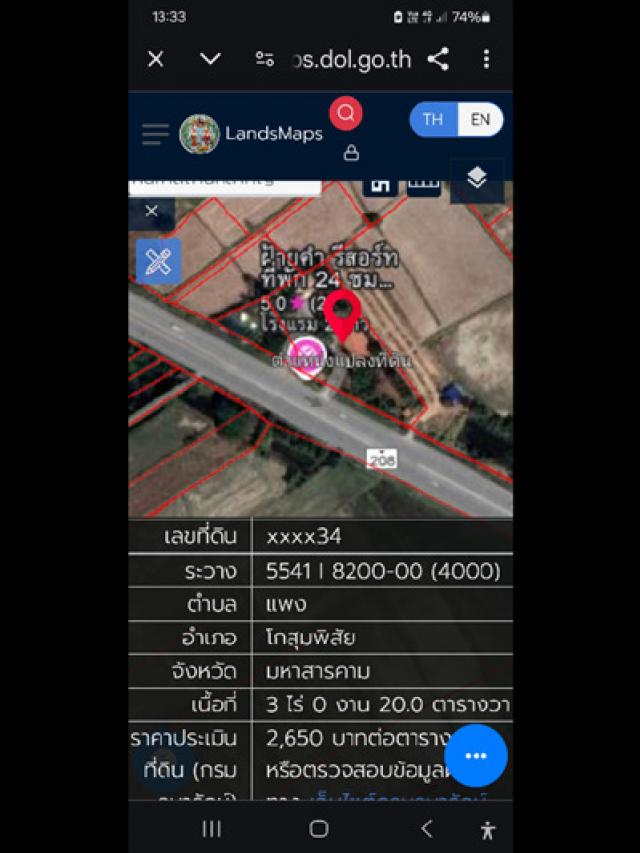640x853 pixels.
Task: Open site settings next to the URL
Action: [x=265, y=59]
